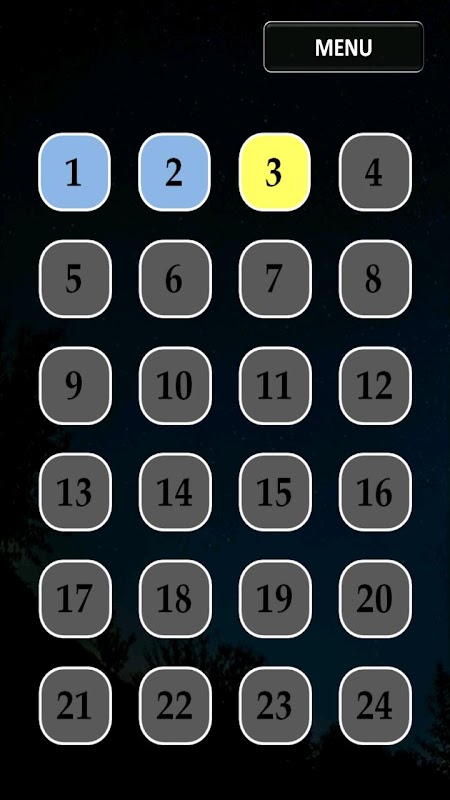Start the yellow level 3
The image size is (450, 800).
pos(274,172)
